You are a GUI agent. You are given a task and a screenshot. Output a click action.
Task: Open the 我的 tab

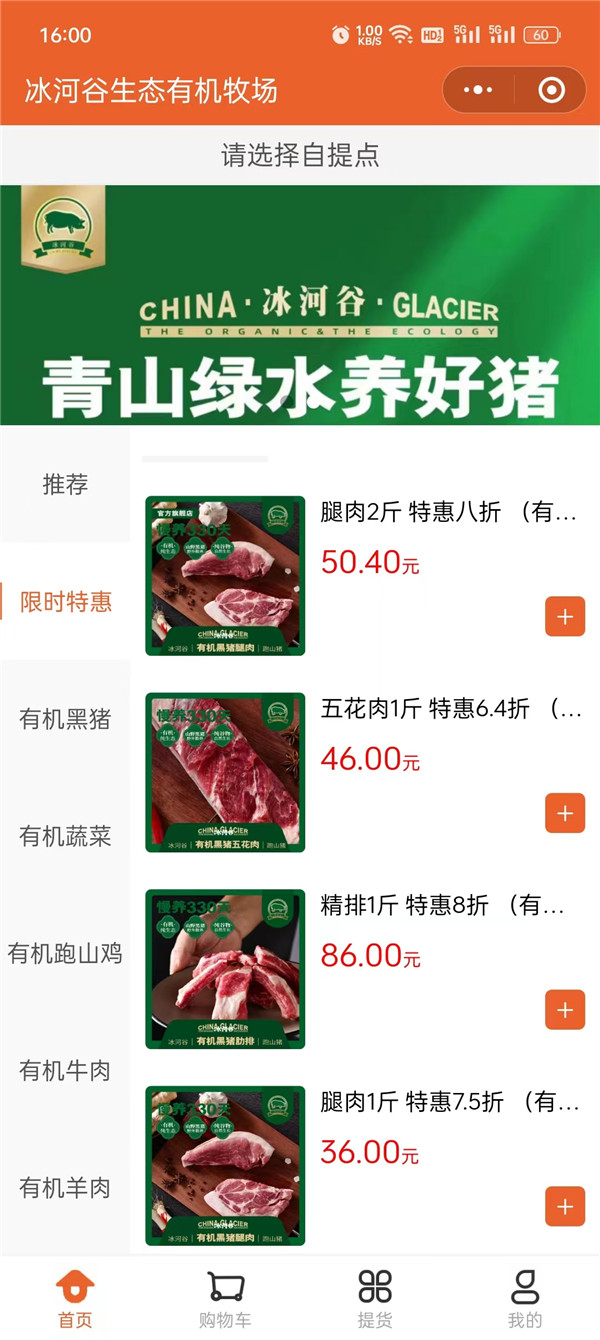coord(524,1299)
